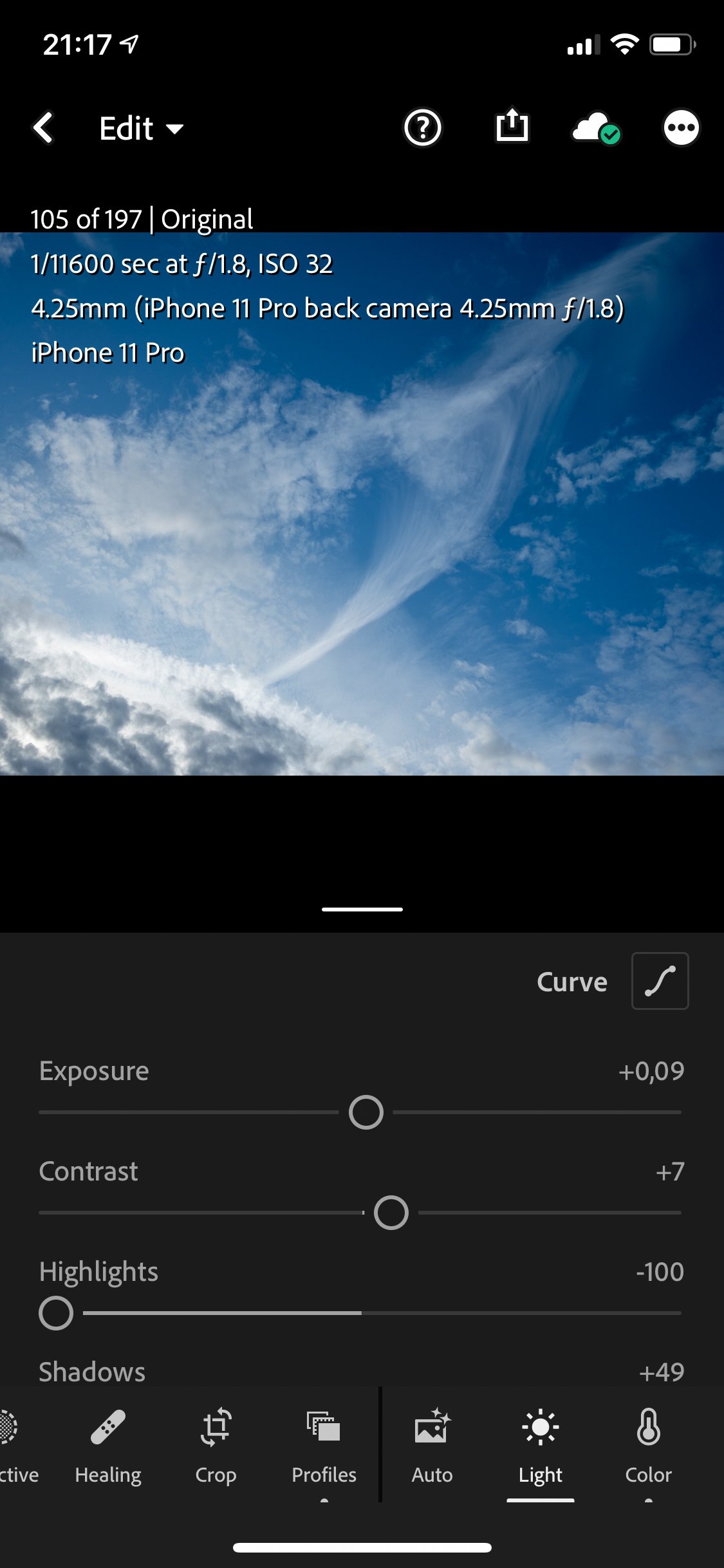The width and height of the screenshot is (724, 1568).
Task: Open the three-dot more options menu
Action: point(681,127)
